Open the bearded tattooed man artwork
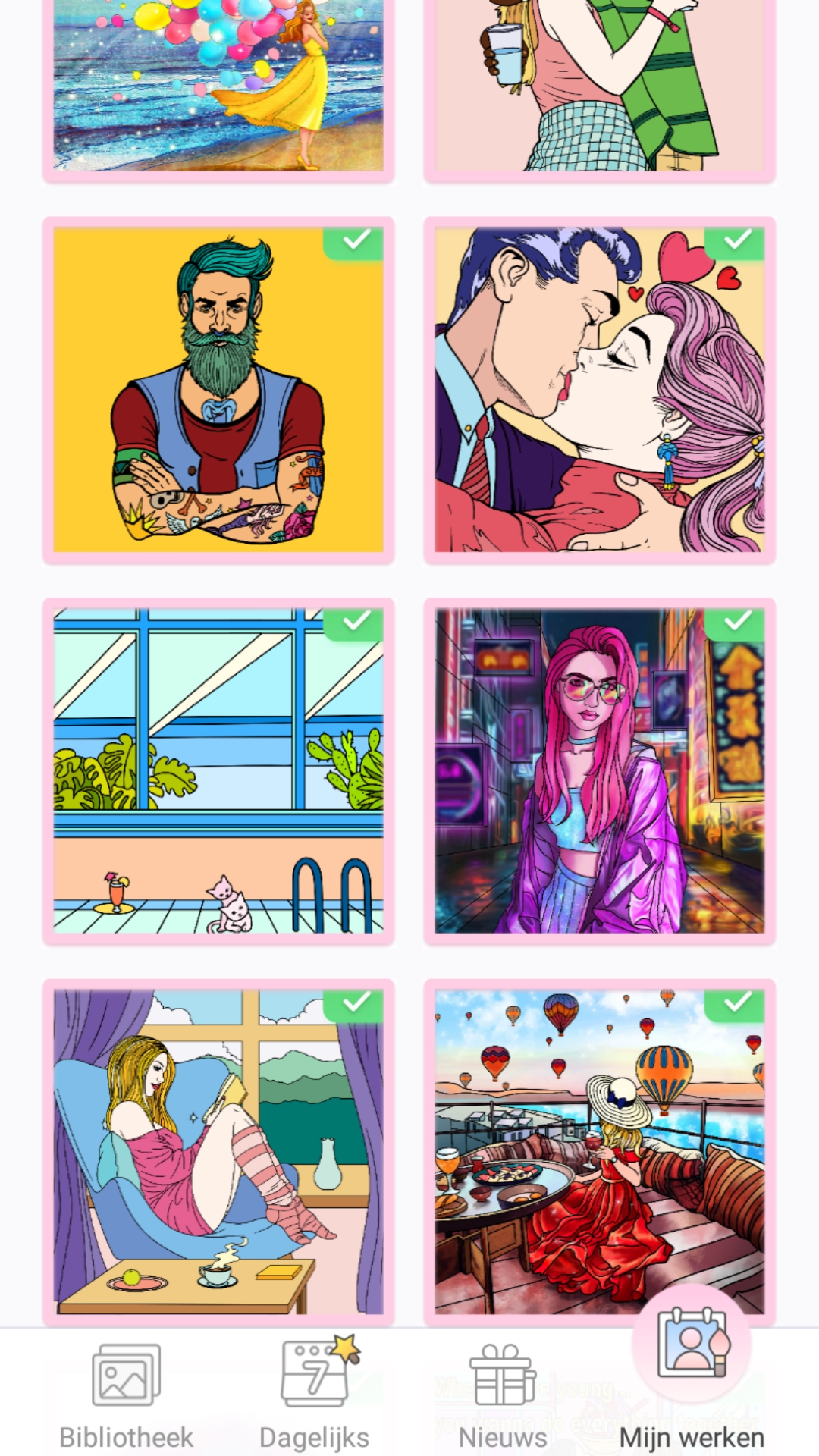Image resolution: width=819 pixels, height=1456 pixels. (x=218, y=391)
